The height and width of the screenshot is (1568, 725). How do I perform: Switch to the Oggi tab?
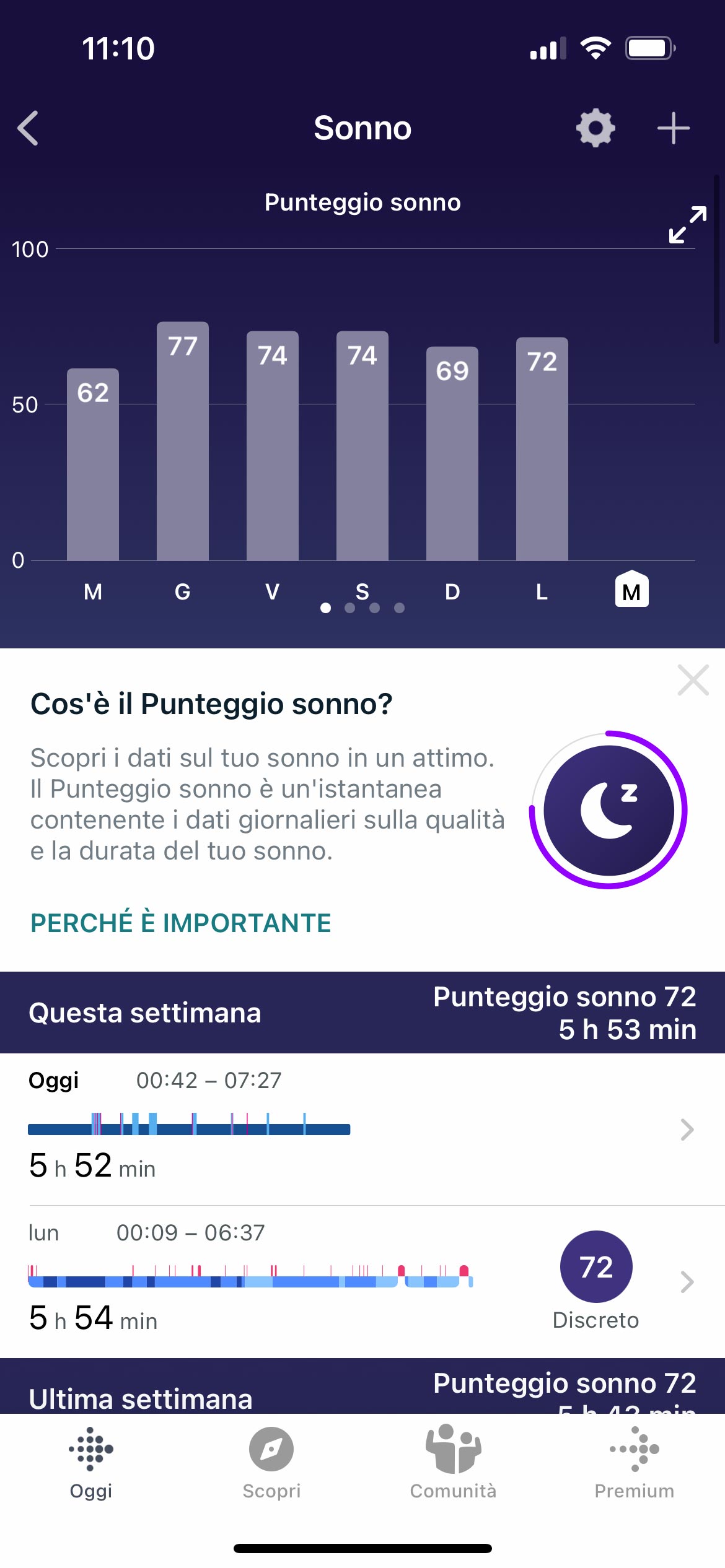tap(90, 1463)
